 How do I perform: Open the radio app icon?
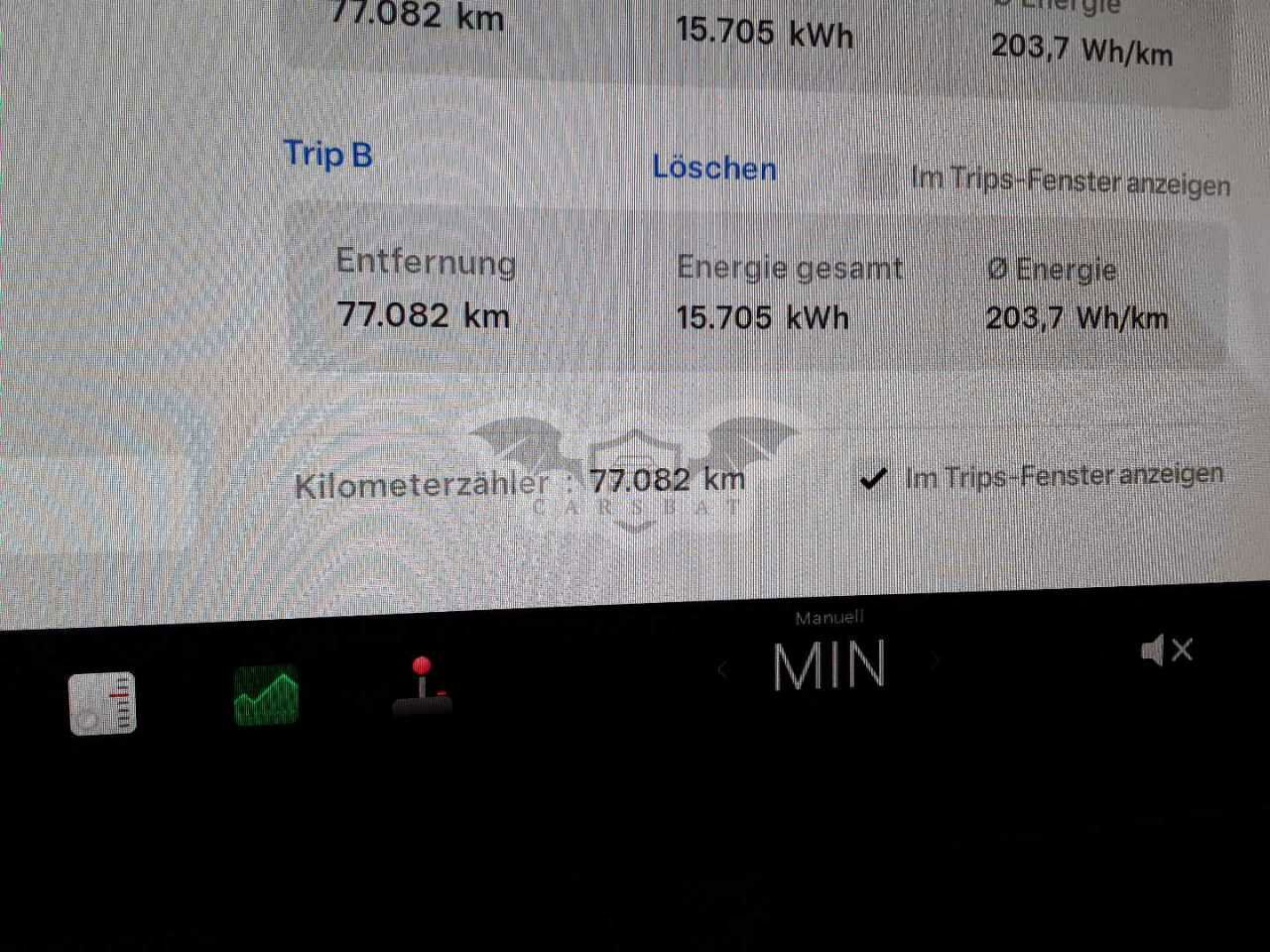pyautogui.click(x=102, y=703)
